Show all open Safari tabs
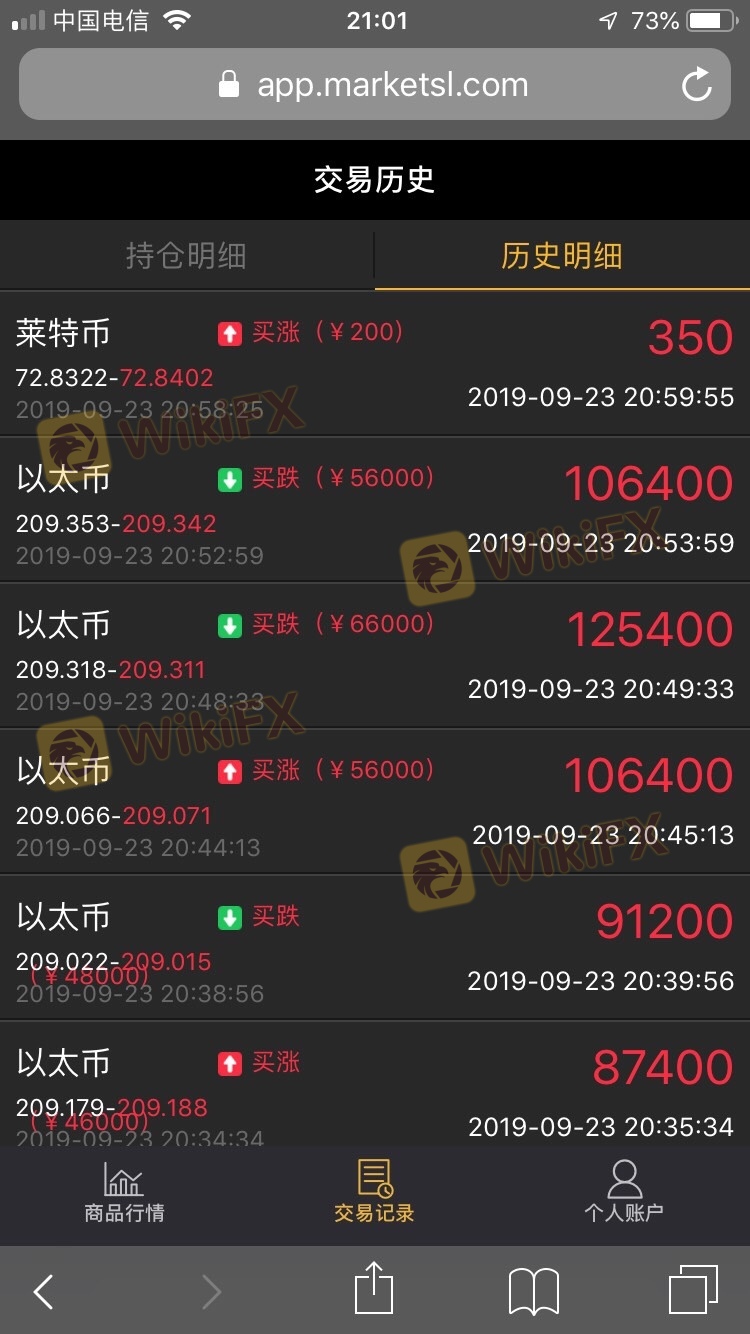The height and width of the screenshot is (1334, 750). click(x=692, y=1290)
